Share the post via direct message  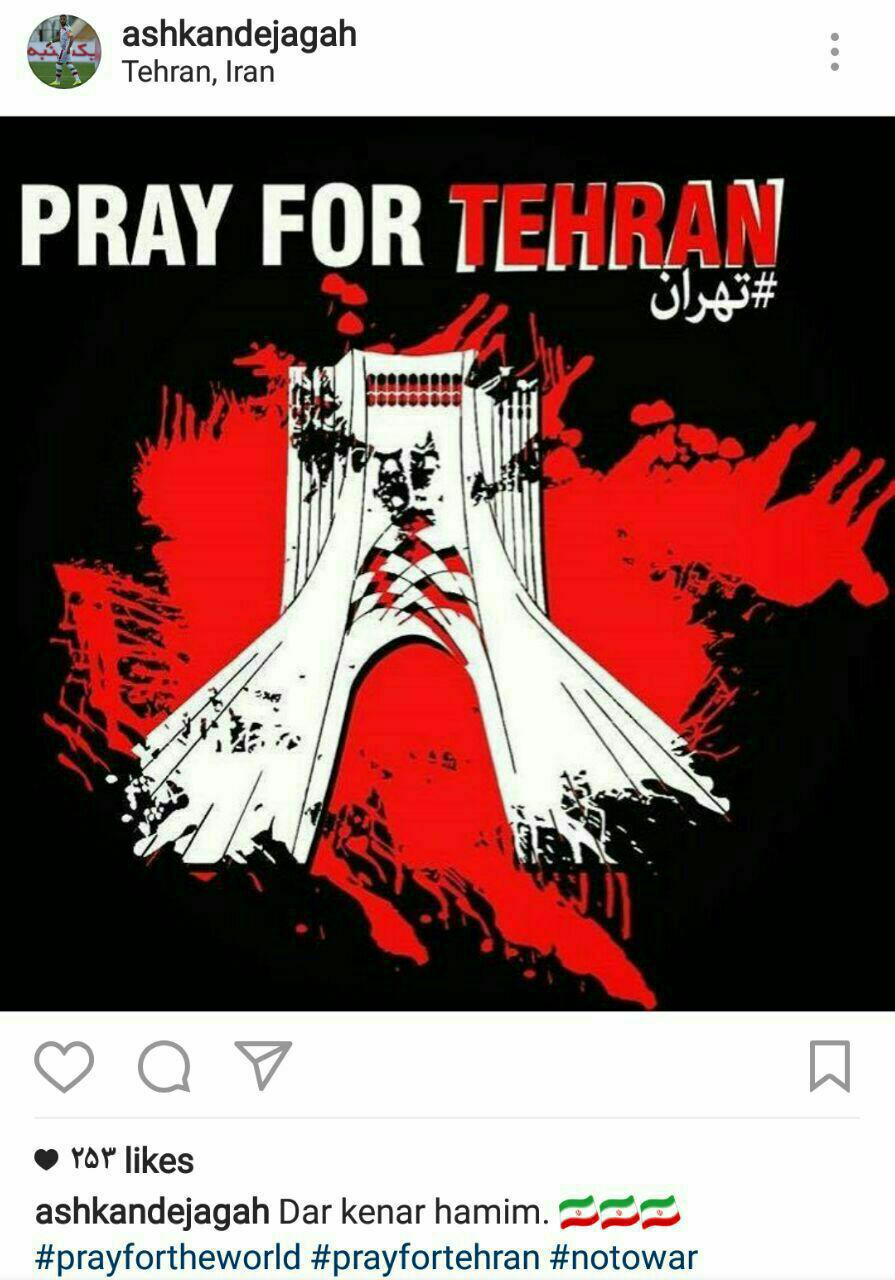[263, 1064]
